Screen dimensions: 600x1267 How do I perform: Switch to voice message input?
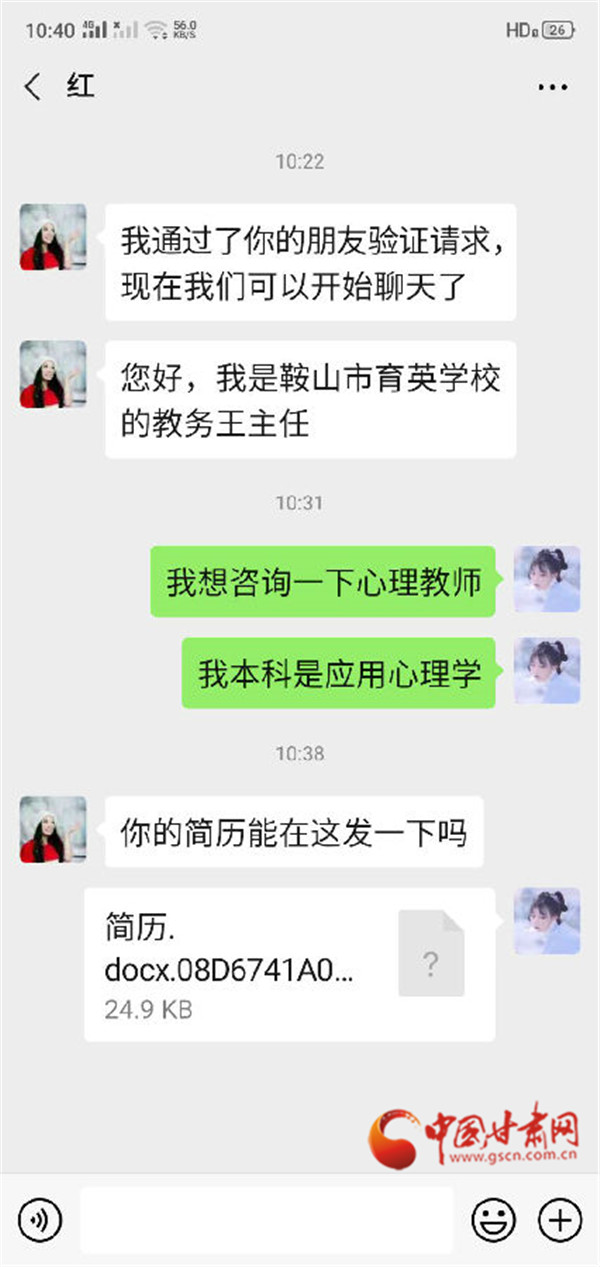[x=40, y=1220]
